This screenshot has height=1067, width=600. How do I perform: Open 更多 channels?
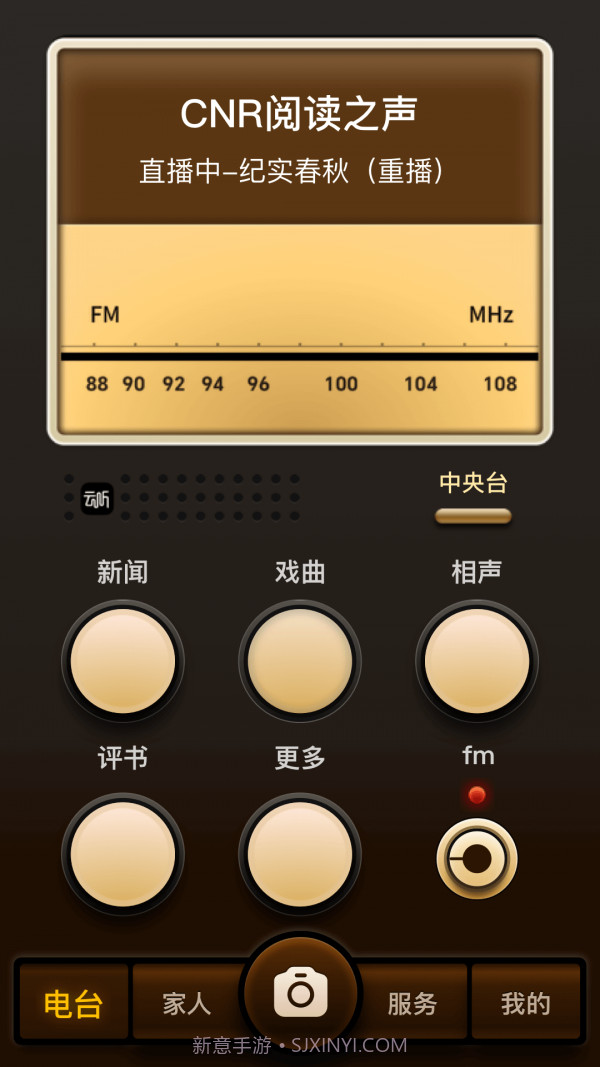(x=300, y=855)
